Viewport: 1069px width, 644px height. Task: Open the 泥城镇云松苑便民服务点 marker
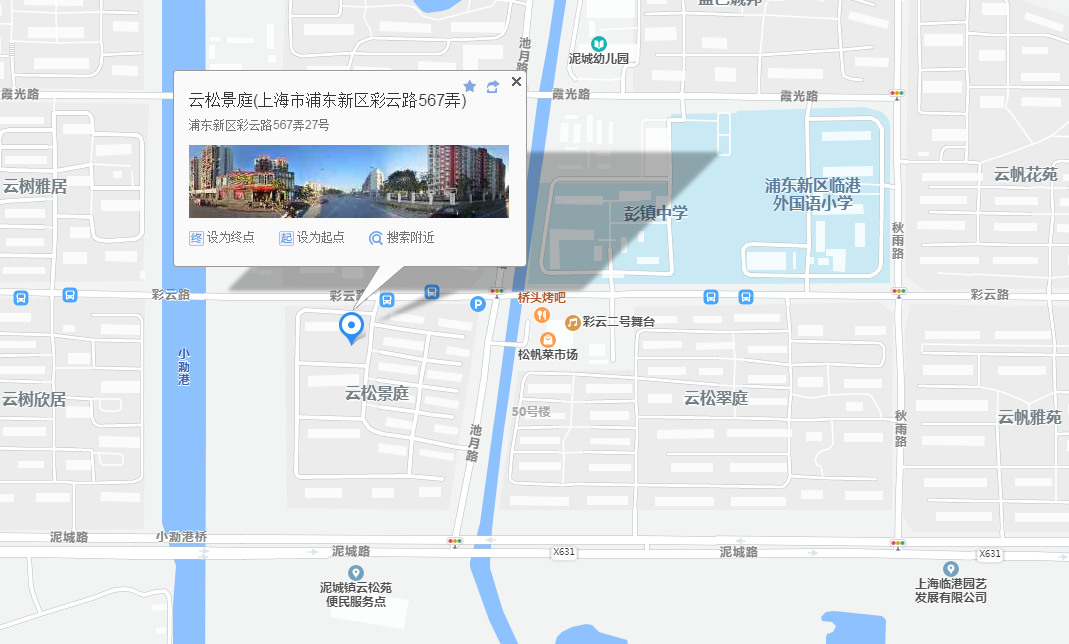click(356, 572)
